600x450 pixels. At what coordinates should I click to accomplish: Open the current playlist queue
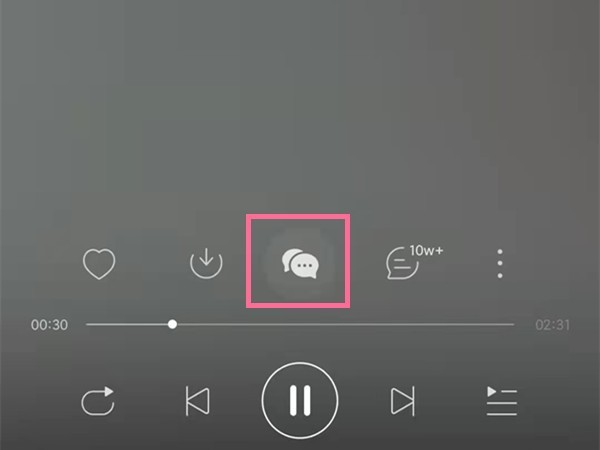click(x=501, y=401)
